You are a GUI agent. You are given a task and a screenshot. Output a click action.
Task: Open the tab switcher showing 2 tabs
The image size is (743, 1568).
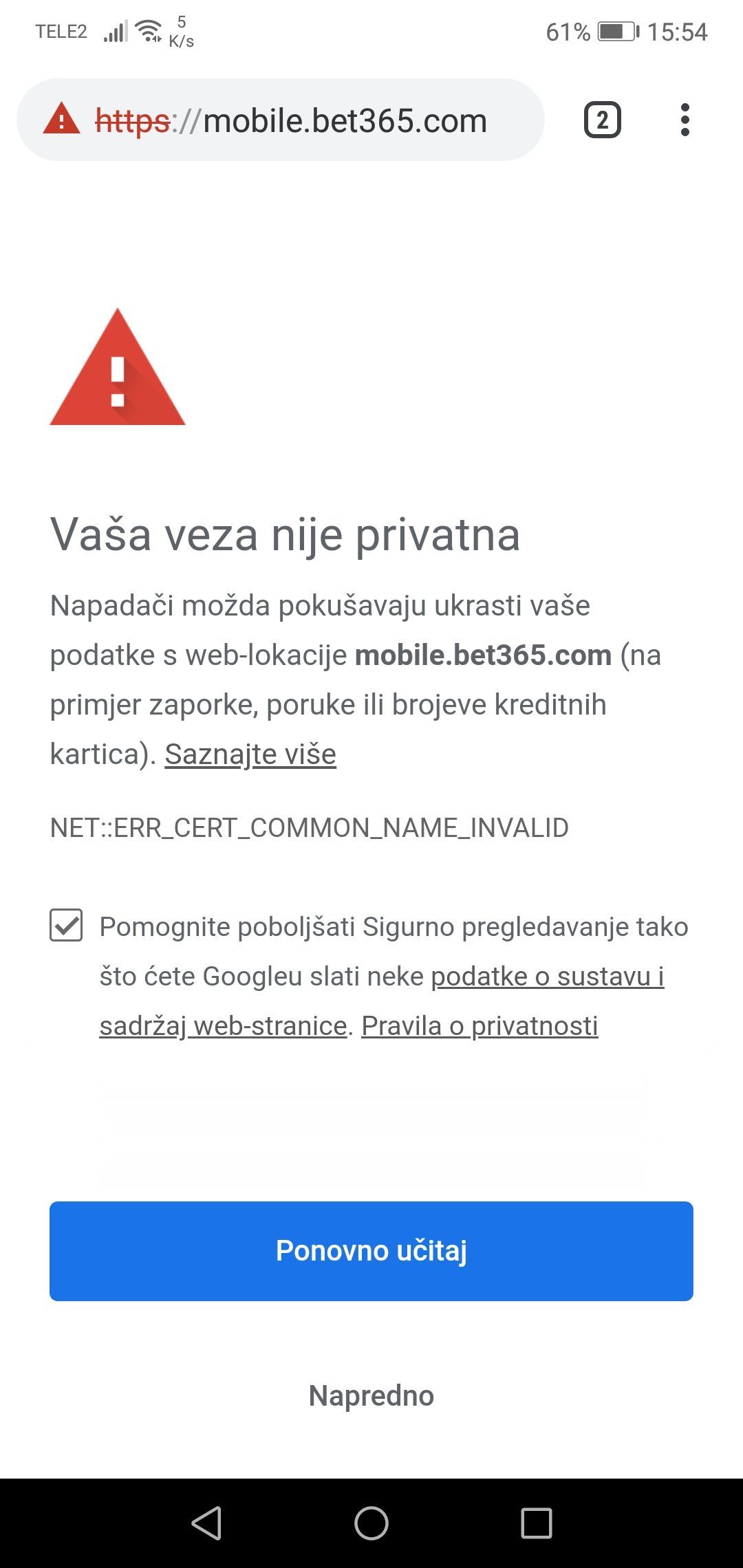pyautogui.click(x=603, y=120)
